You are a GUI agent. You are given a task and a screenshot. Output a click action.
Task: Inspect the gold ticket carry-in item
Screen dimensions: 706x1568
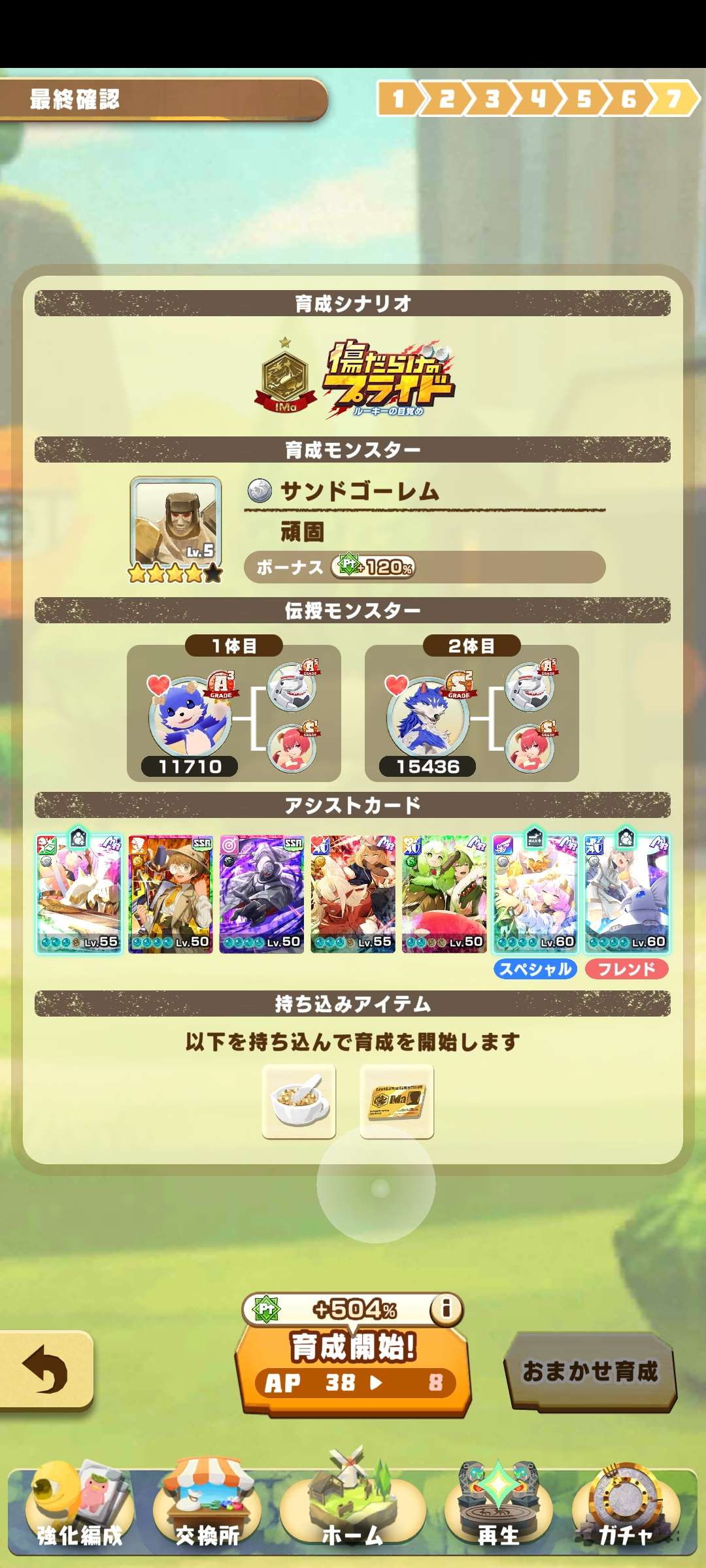point(397,1102)
